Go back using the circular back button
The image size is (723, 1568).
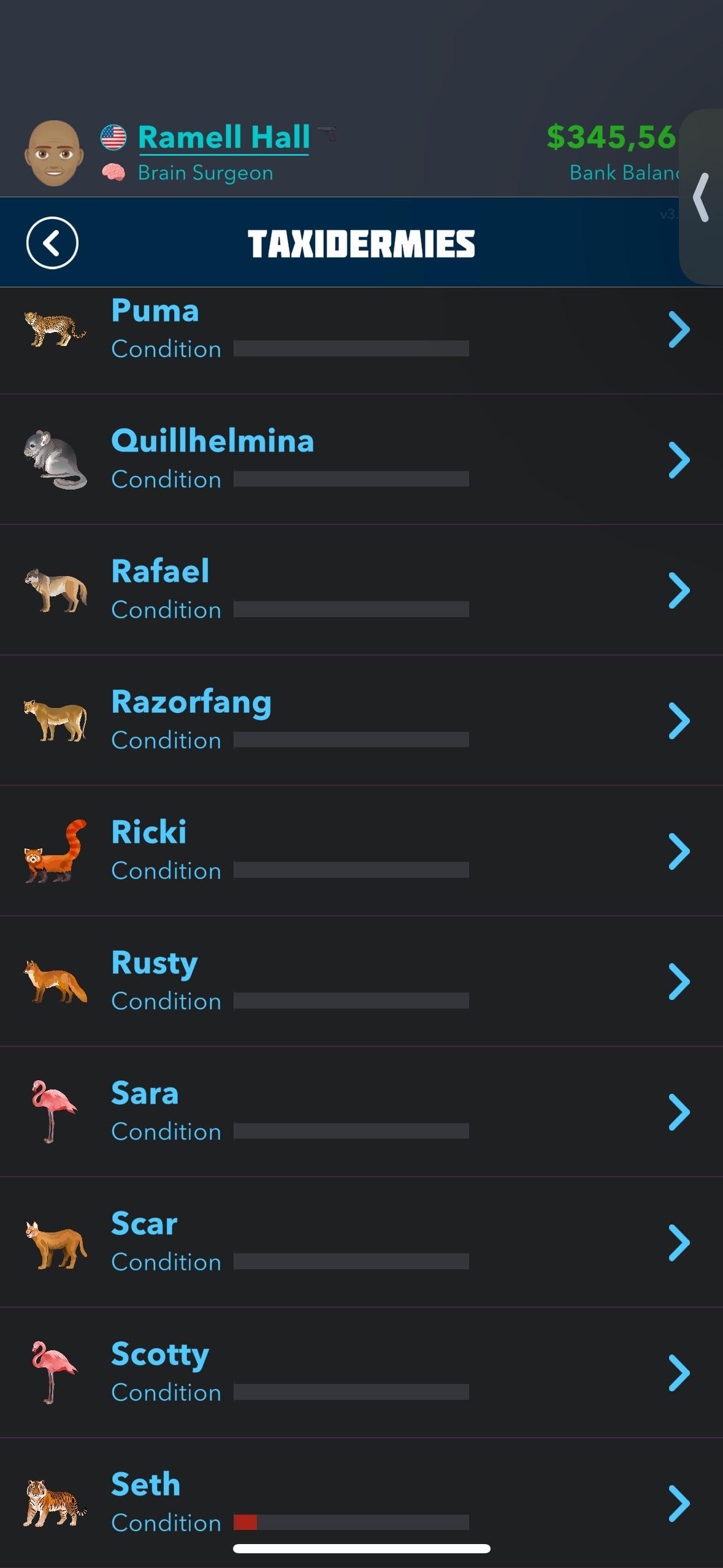pyautogui.click(x=53, y=242)
